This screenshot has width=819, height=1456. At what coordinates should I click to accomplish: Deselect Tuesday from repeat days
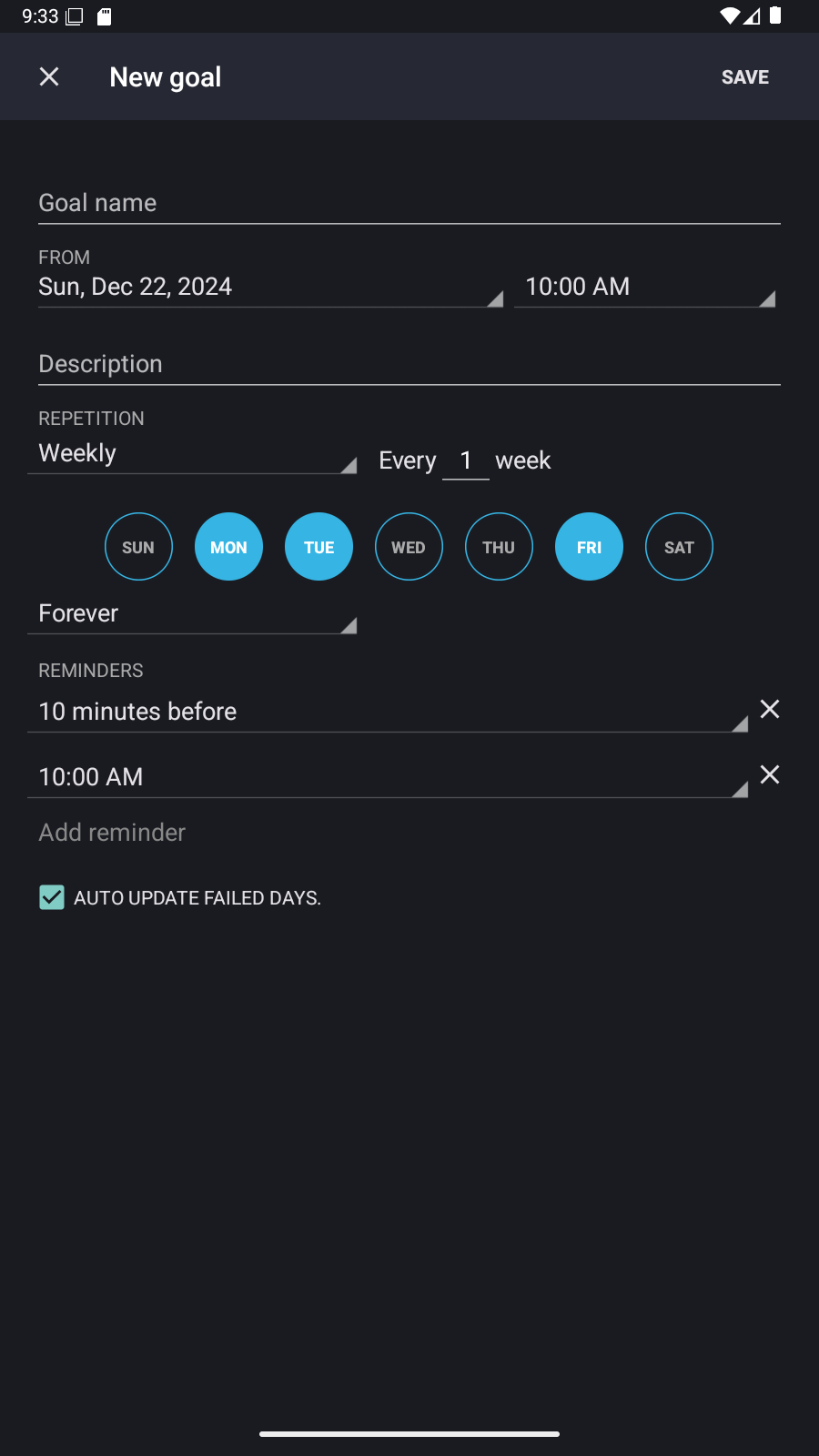[318, 547]
